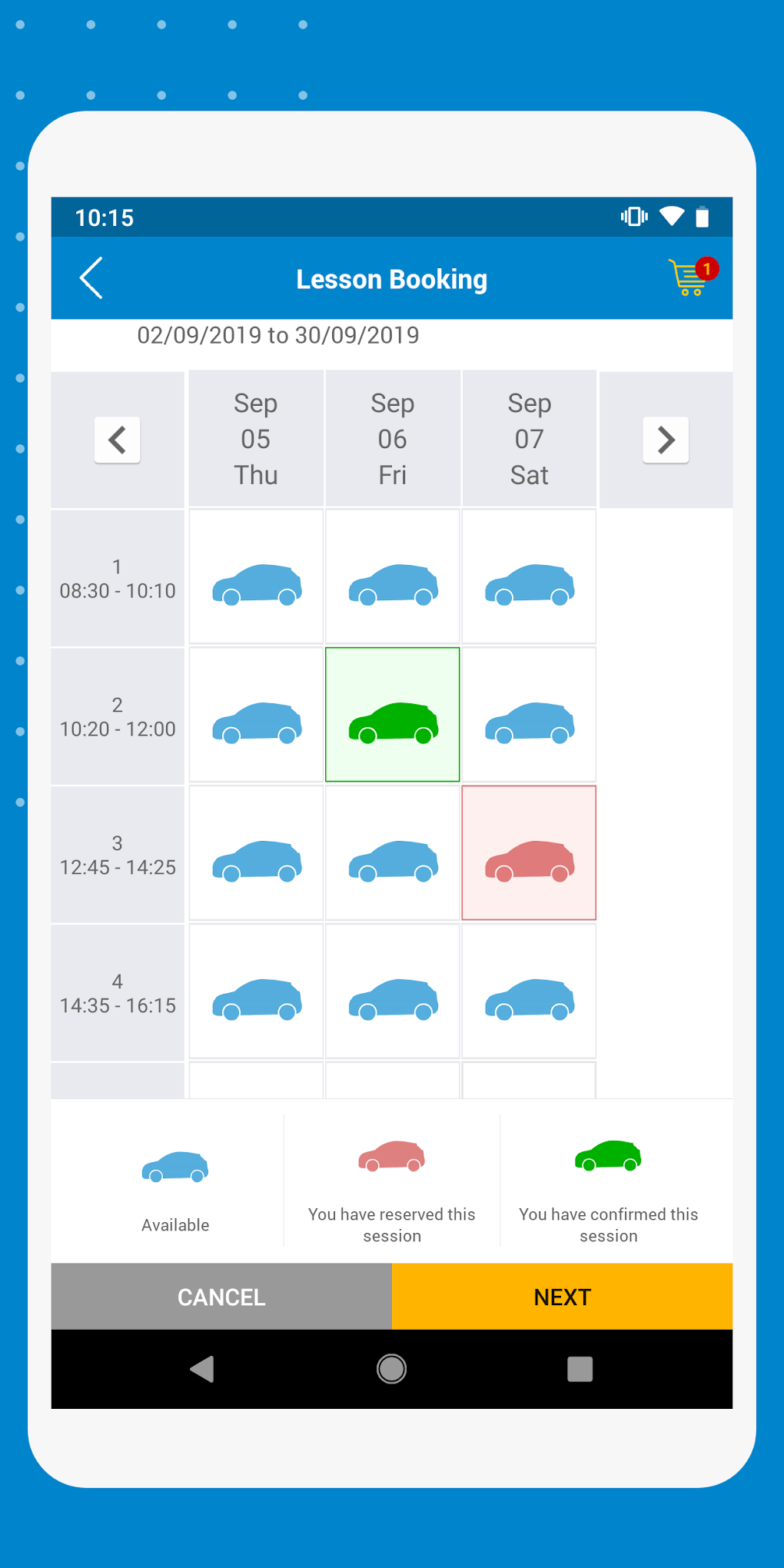The height and width of the screenshot is (1568, 784).
Task: Select the Sep 07 Sat column header
Action: pos(529,439)
